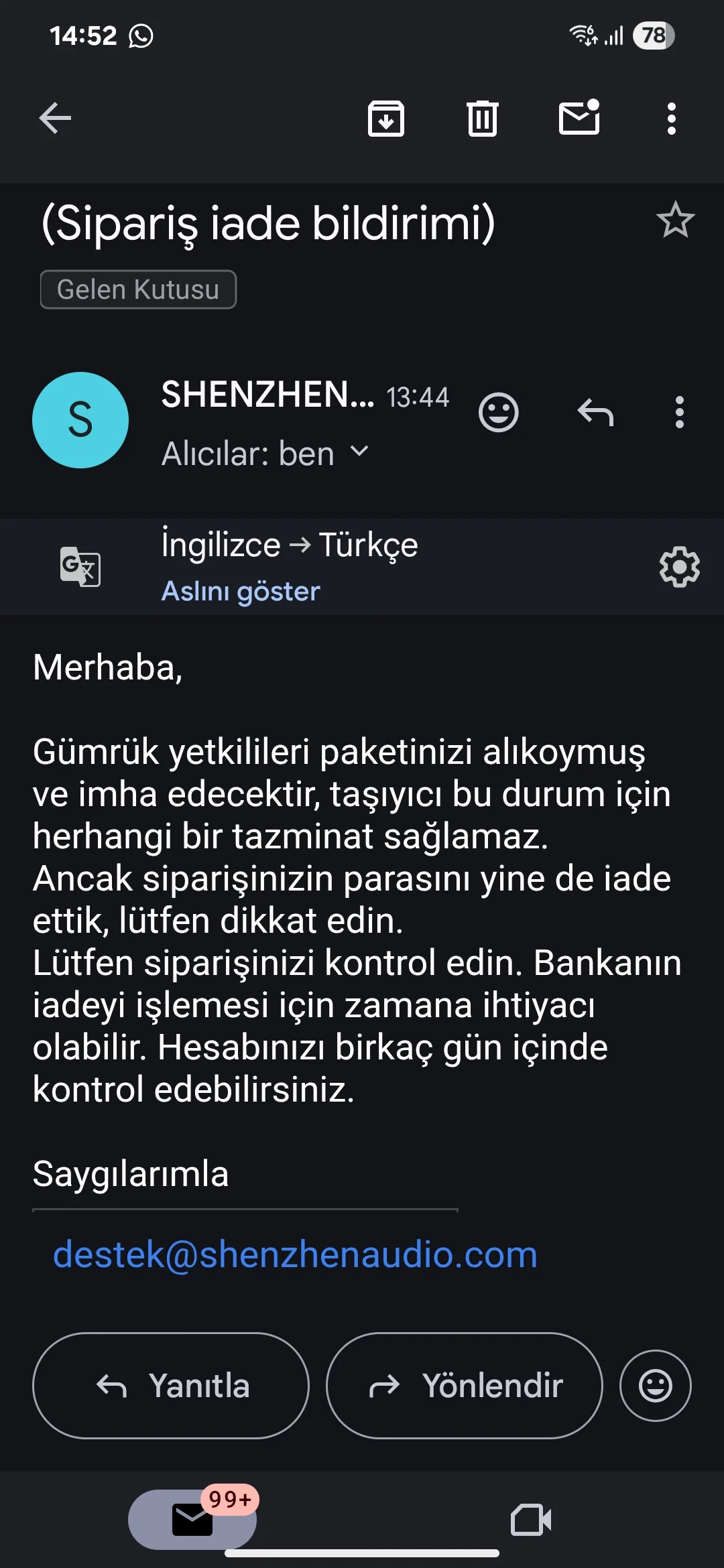
Task: Open message options beside the reply arrow
Action: click(x=679, y=412)
